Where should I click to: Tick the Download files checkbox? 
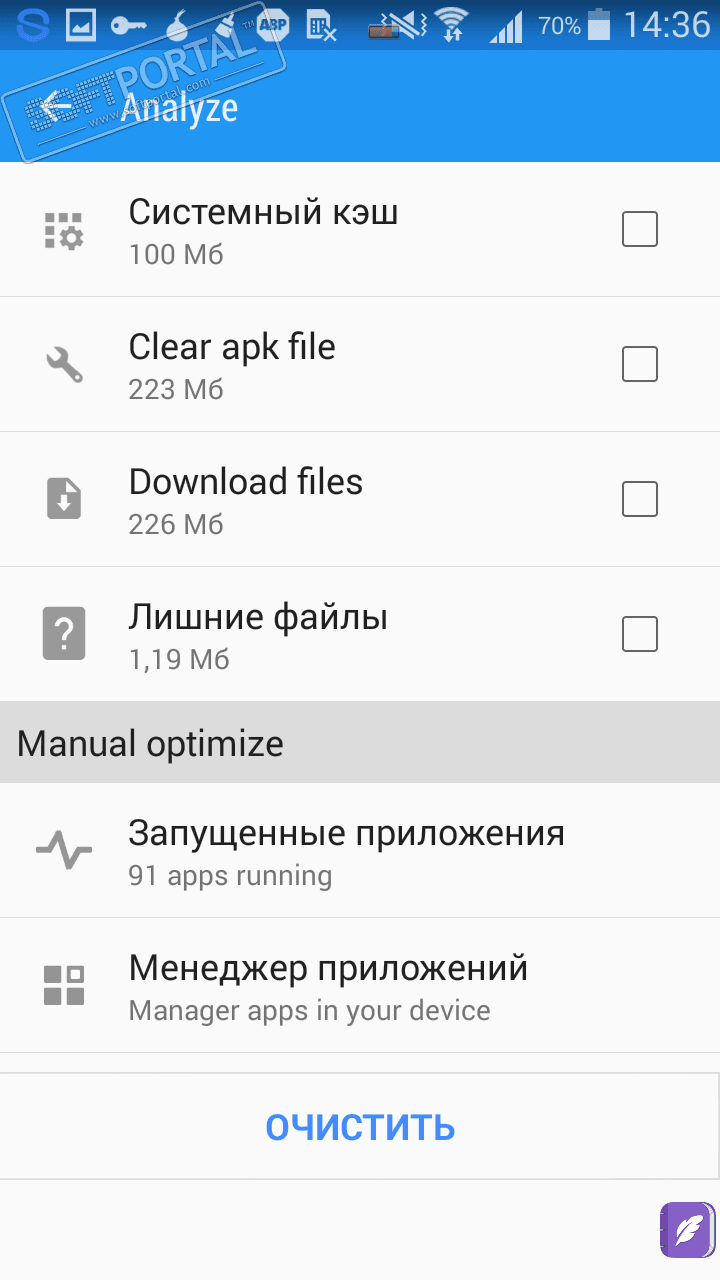click(639, 499)
